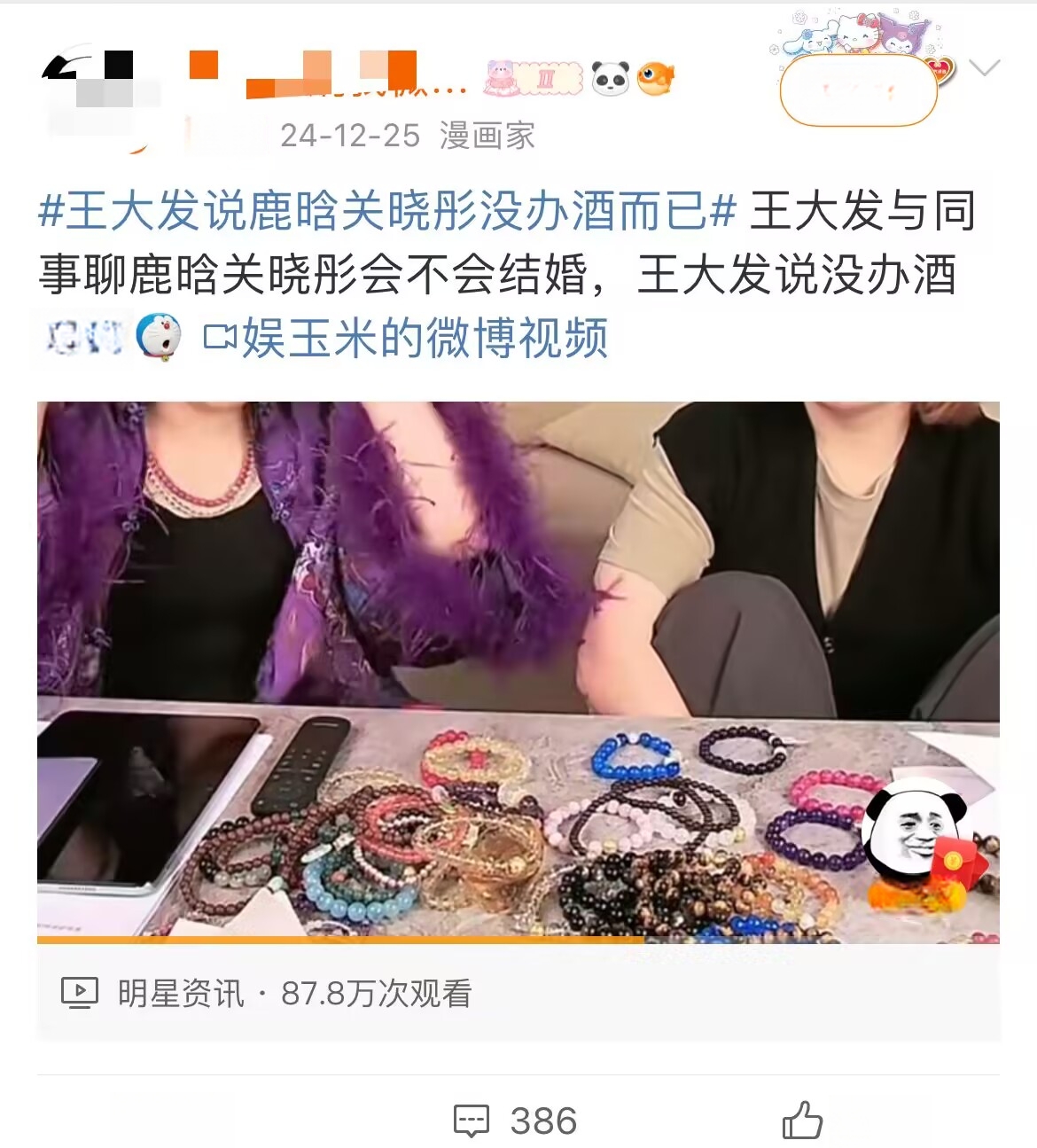Open 娱玉米的微博视频 link
1037x1148 pixels.
pyautogui.click(x=407, y=338)
